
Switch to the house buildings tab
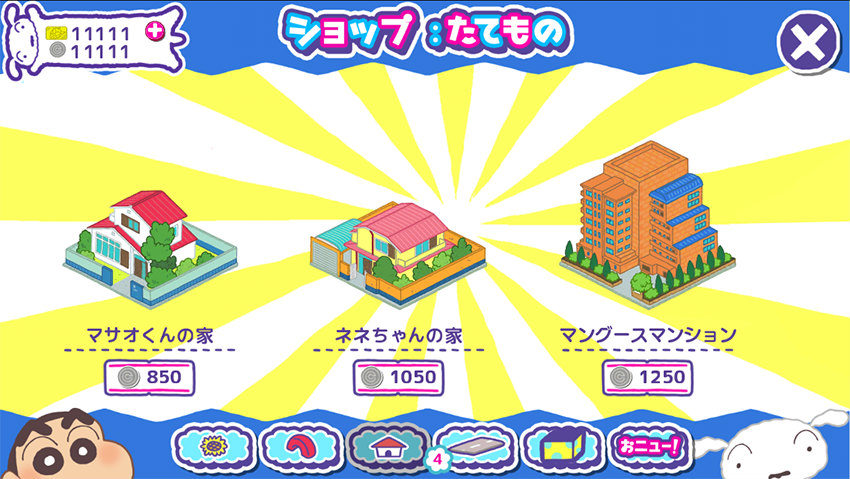[386, 446]
